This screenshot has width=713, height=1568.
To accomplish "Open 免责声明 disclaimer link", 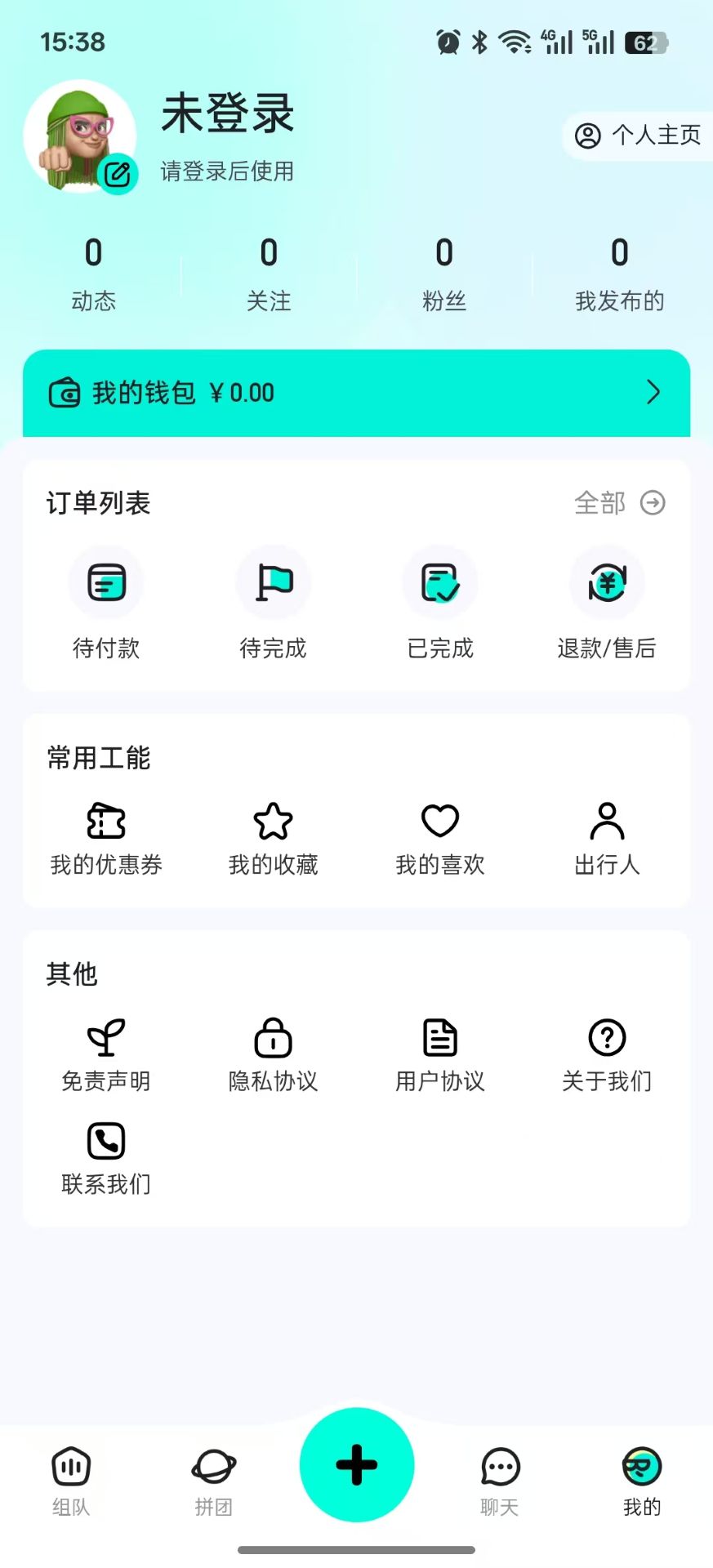I will [x=106, y=1039].
